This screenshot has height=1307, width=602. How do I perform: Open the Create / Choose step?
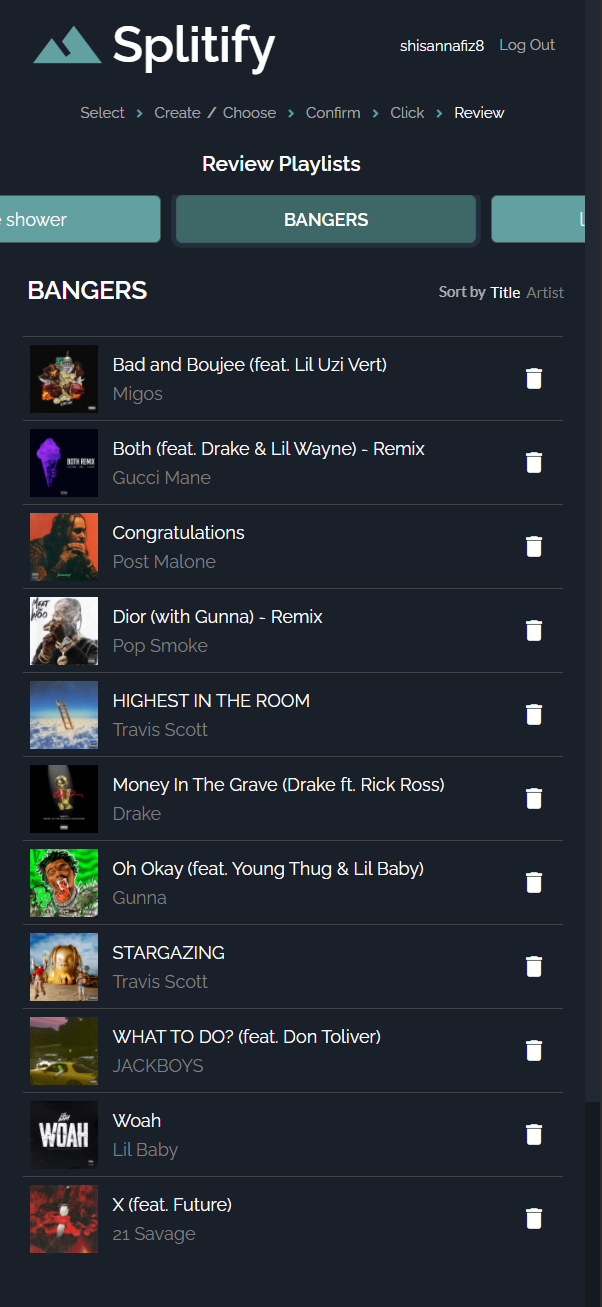215,113
